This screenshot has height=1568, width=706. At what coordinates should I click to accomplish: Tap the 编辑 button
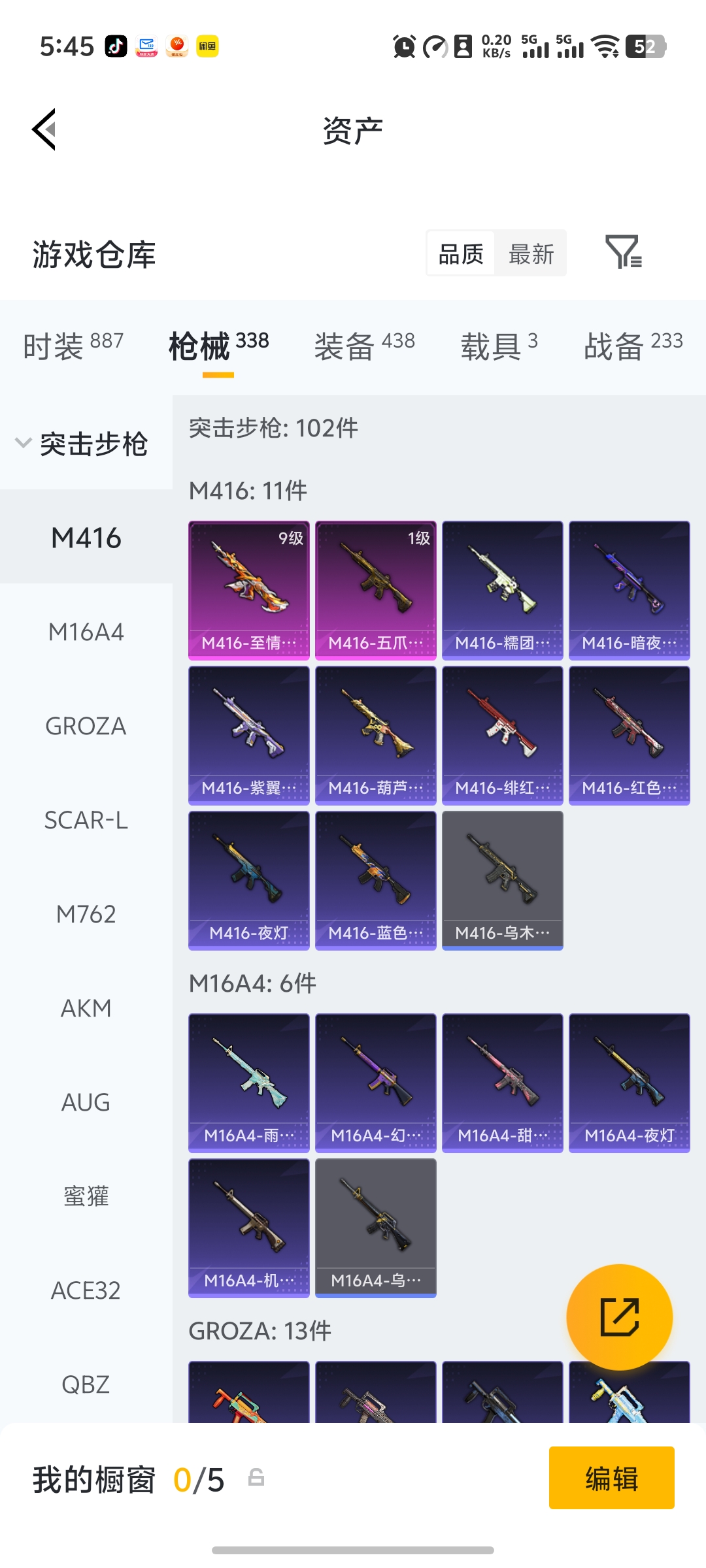(612, 1475)
